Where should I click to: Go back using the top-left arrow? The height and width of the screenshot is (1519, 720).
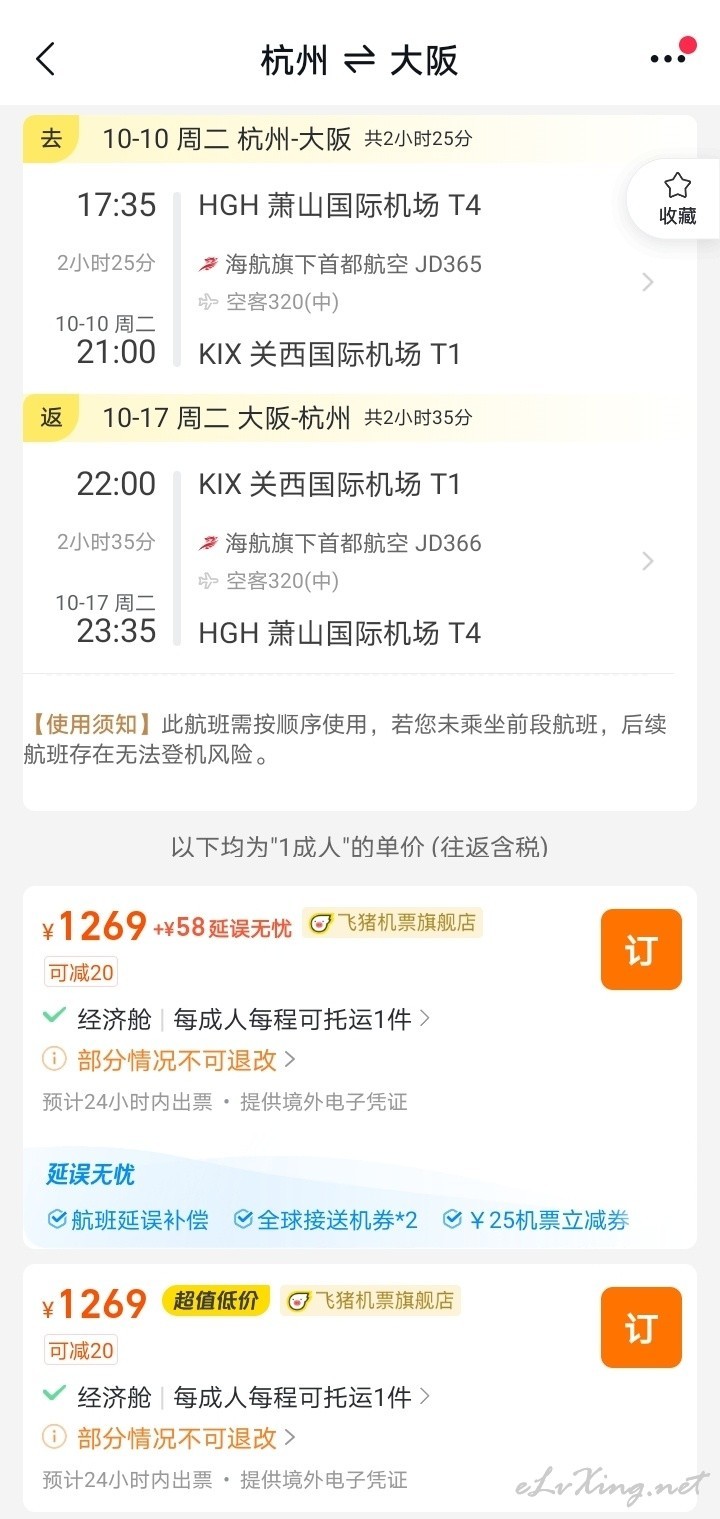[45, 59]
